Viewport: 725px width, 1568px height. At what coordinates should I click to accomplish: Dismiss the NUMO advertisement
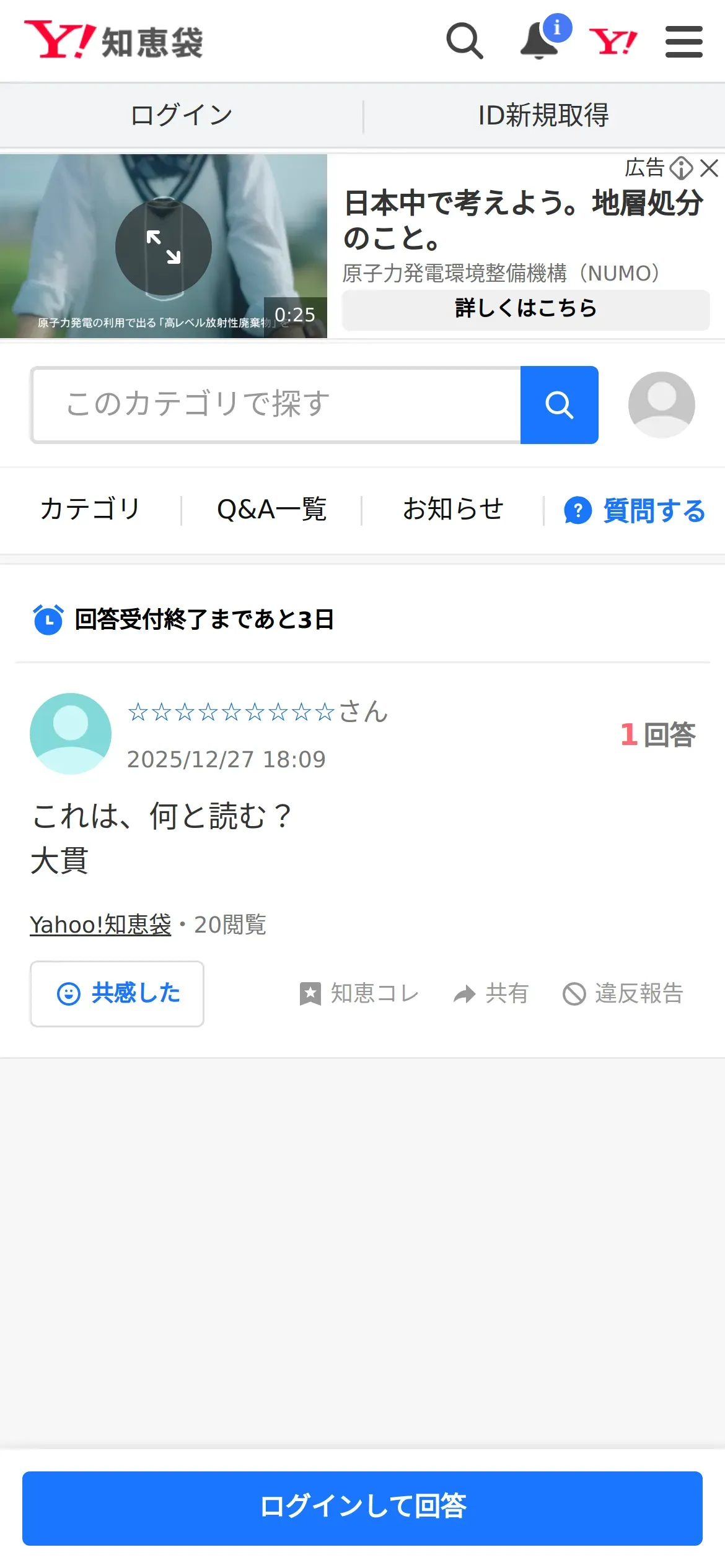[710, 168]
